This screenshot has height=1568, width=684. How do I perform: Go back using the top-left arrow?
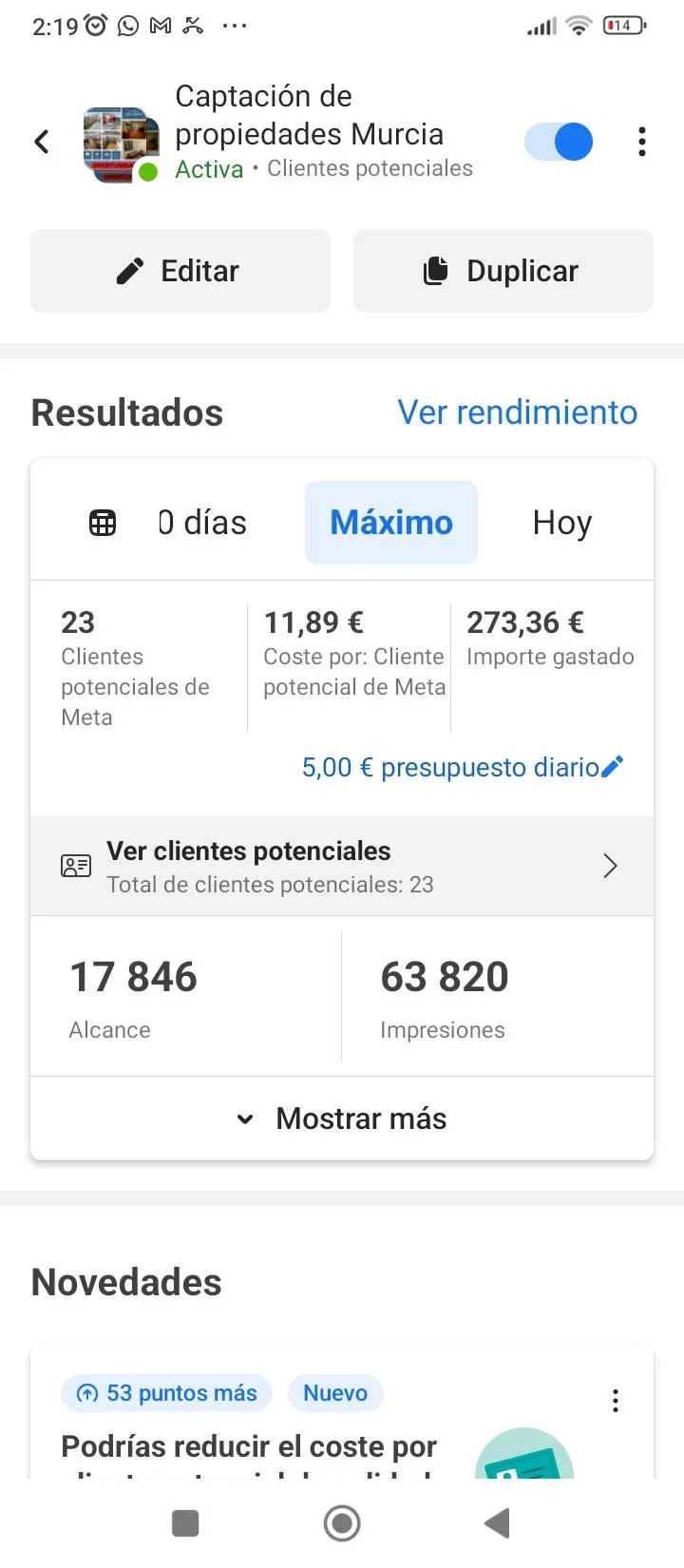[x=42, y=143]
